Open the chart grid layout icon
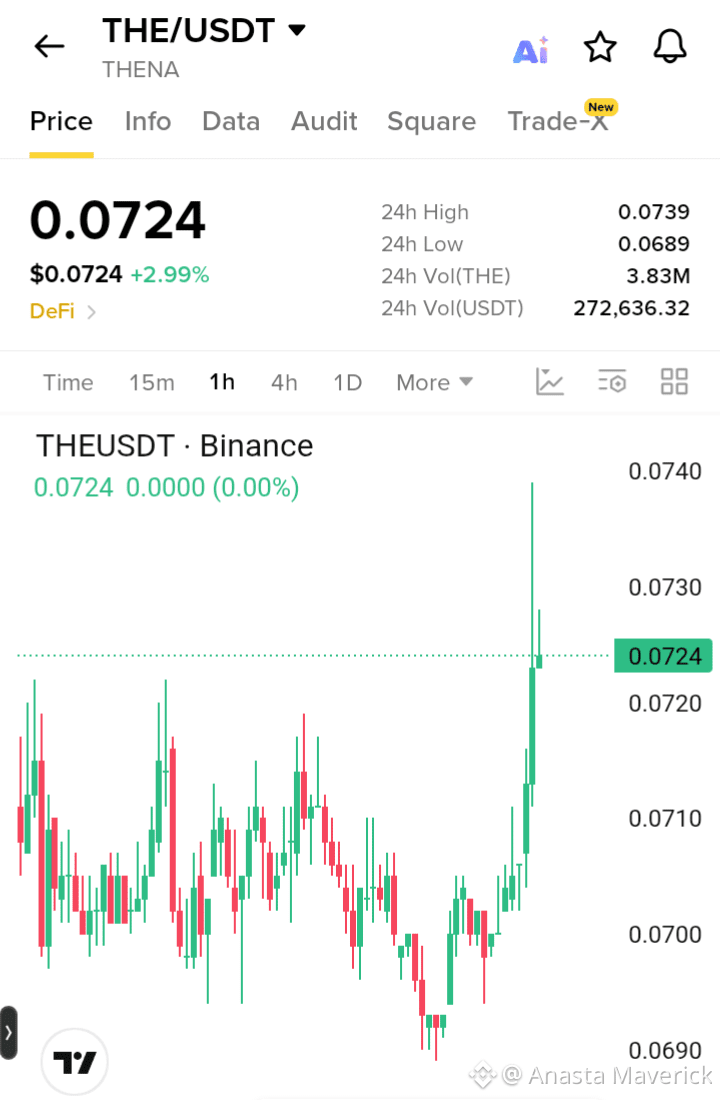720x1100 pixels. click(x=674, y=382)
